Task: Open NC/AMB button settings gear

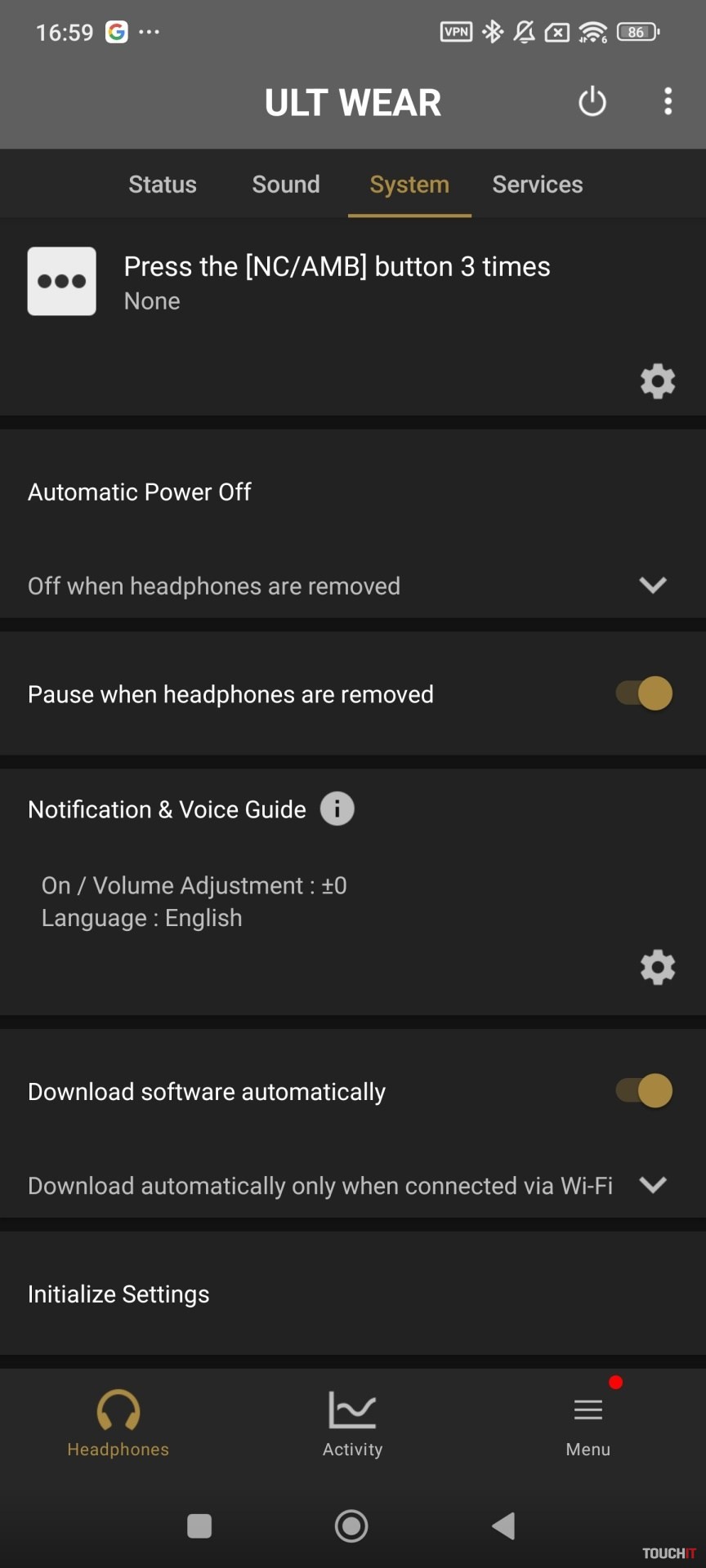Action: tap(658, 381)
